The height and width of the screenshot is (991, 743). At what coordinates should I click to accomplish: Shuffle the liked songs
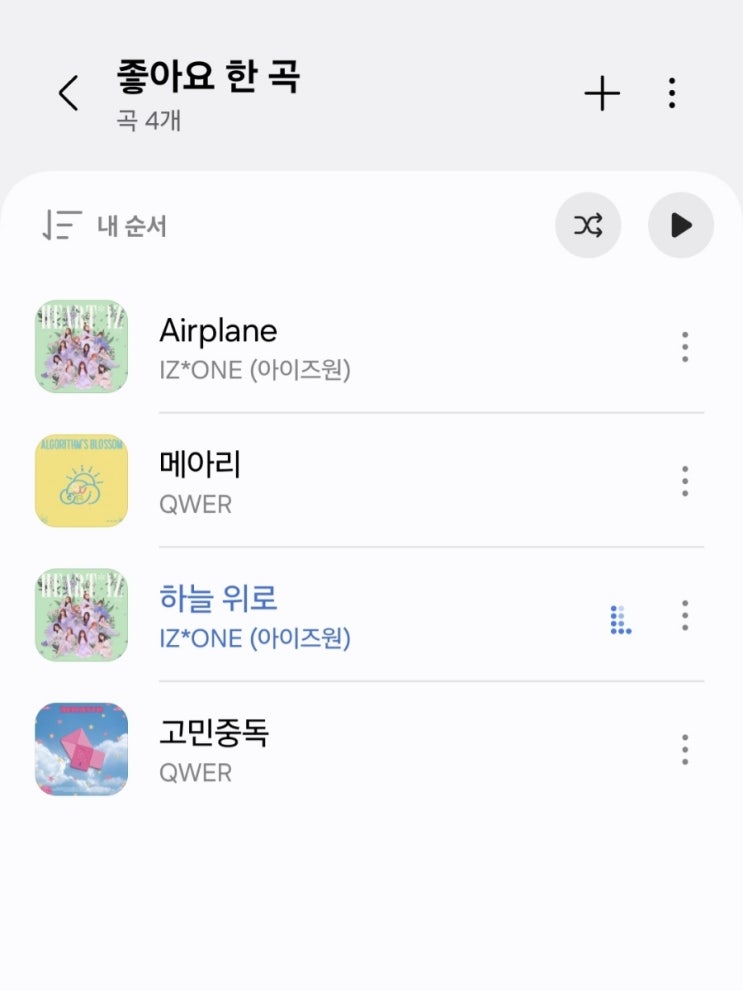click(588, 226)
